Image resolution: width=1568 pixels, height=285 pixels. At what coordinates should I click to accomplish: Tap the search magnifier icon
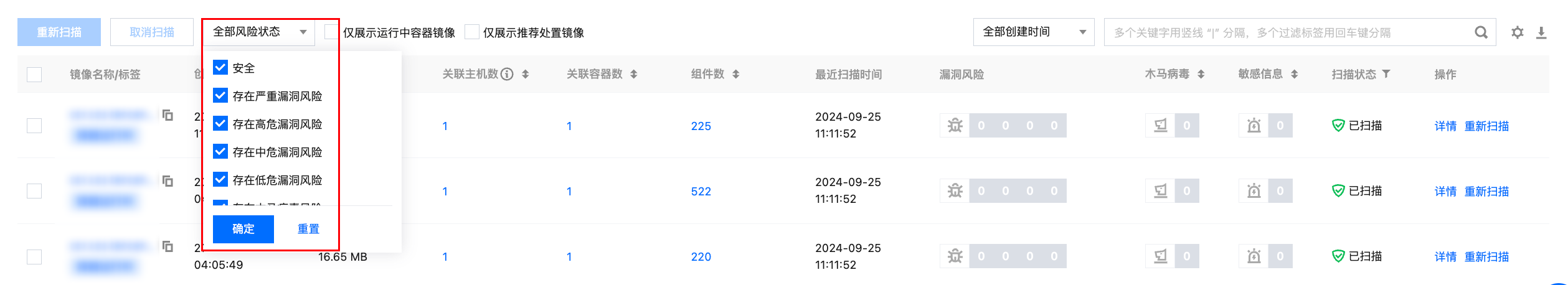pyautogui.click(x=1481, y=32)
